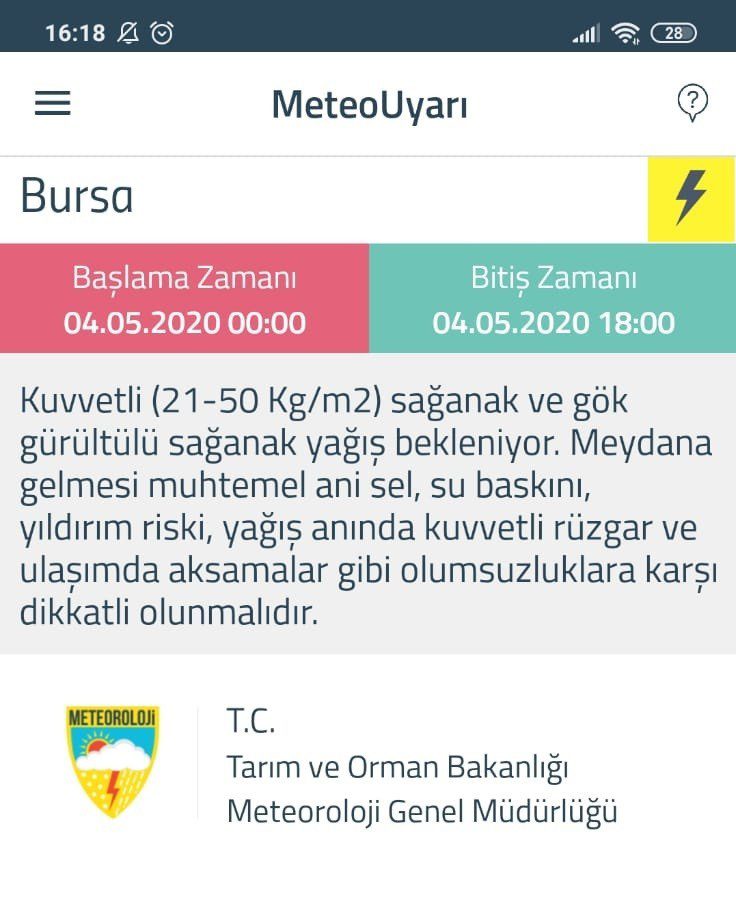The width and height of the screenshot is (736, 920).
Task: Open the help question mark icon
Action: (692, 102)
